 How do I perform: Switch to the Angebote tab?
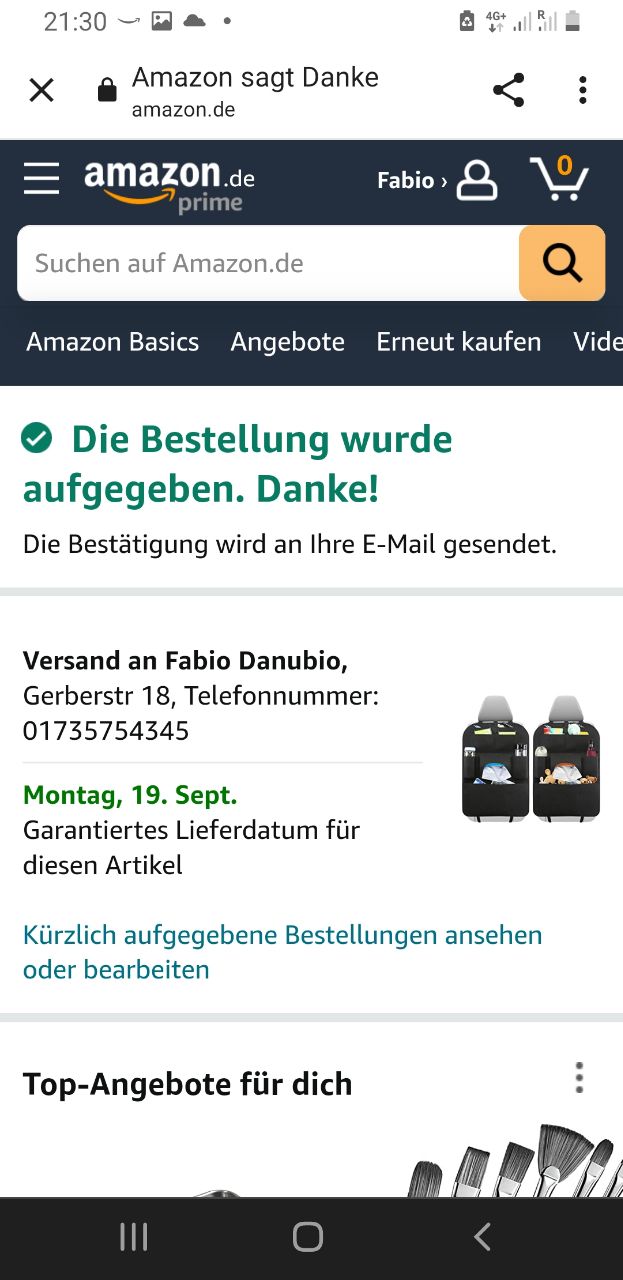click(x=288, y=342)
